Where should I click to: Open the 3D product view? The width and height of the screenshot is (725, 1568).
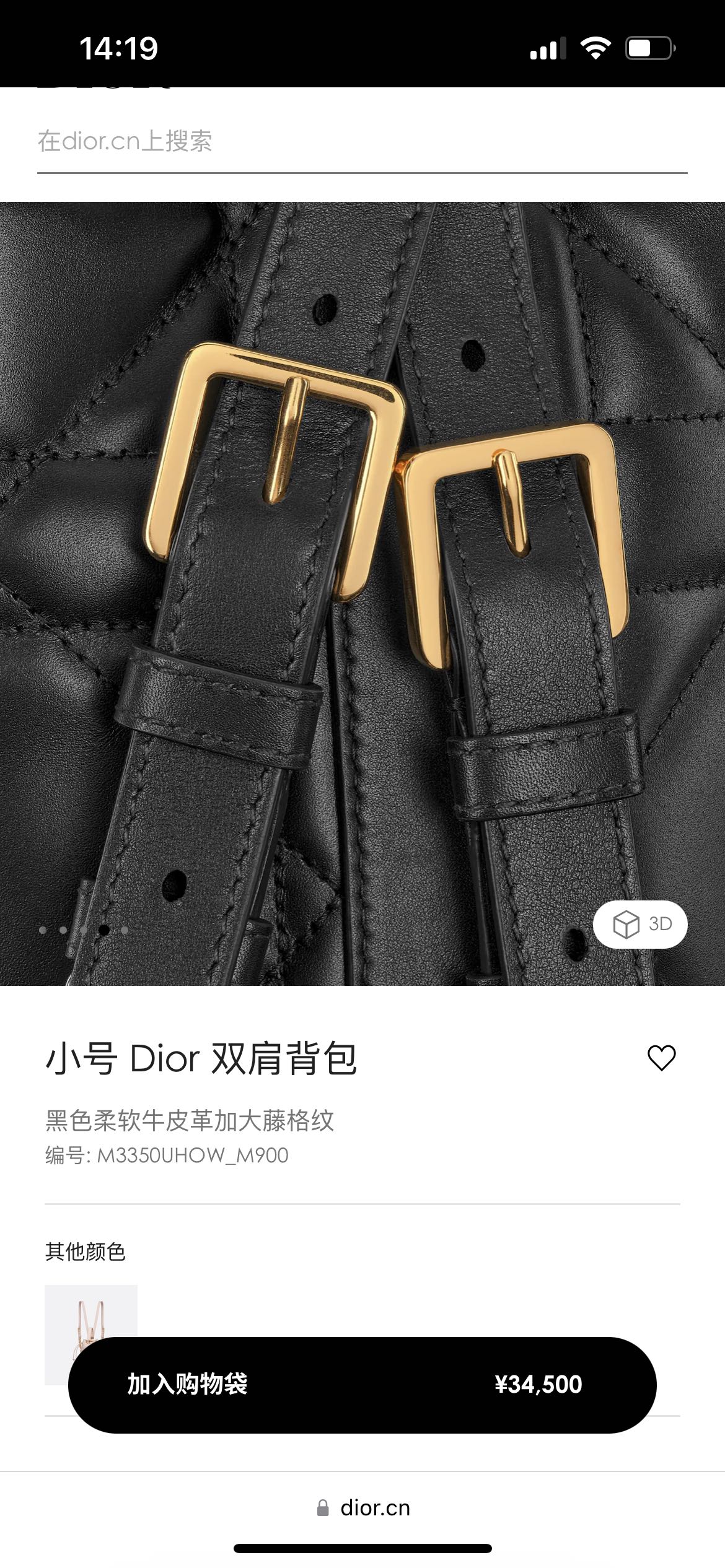click(x=640, y=925)
